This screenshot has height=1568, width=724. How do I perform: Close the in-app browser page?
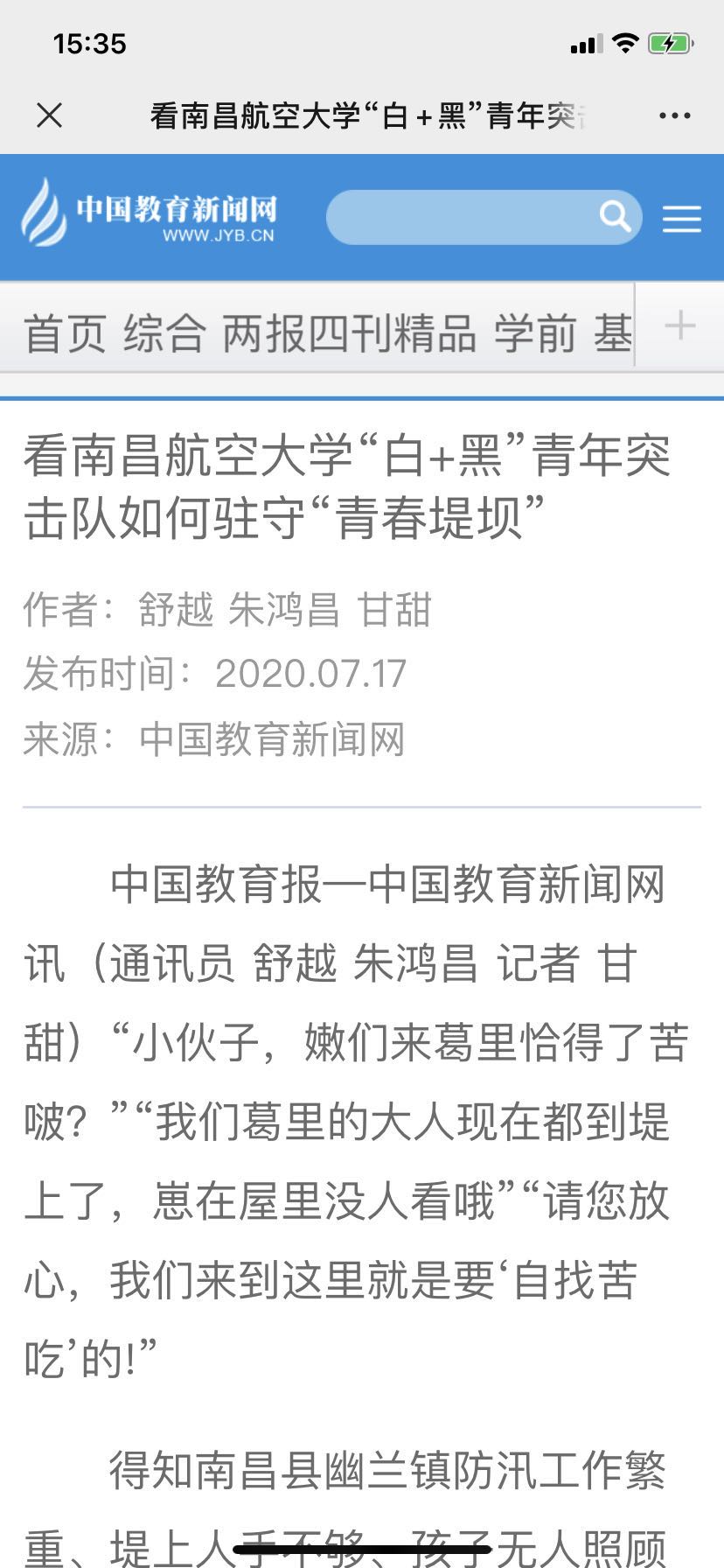(50, 115)
